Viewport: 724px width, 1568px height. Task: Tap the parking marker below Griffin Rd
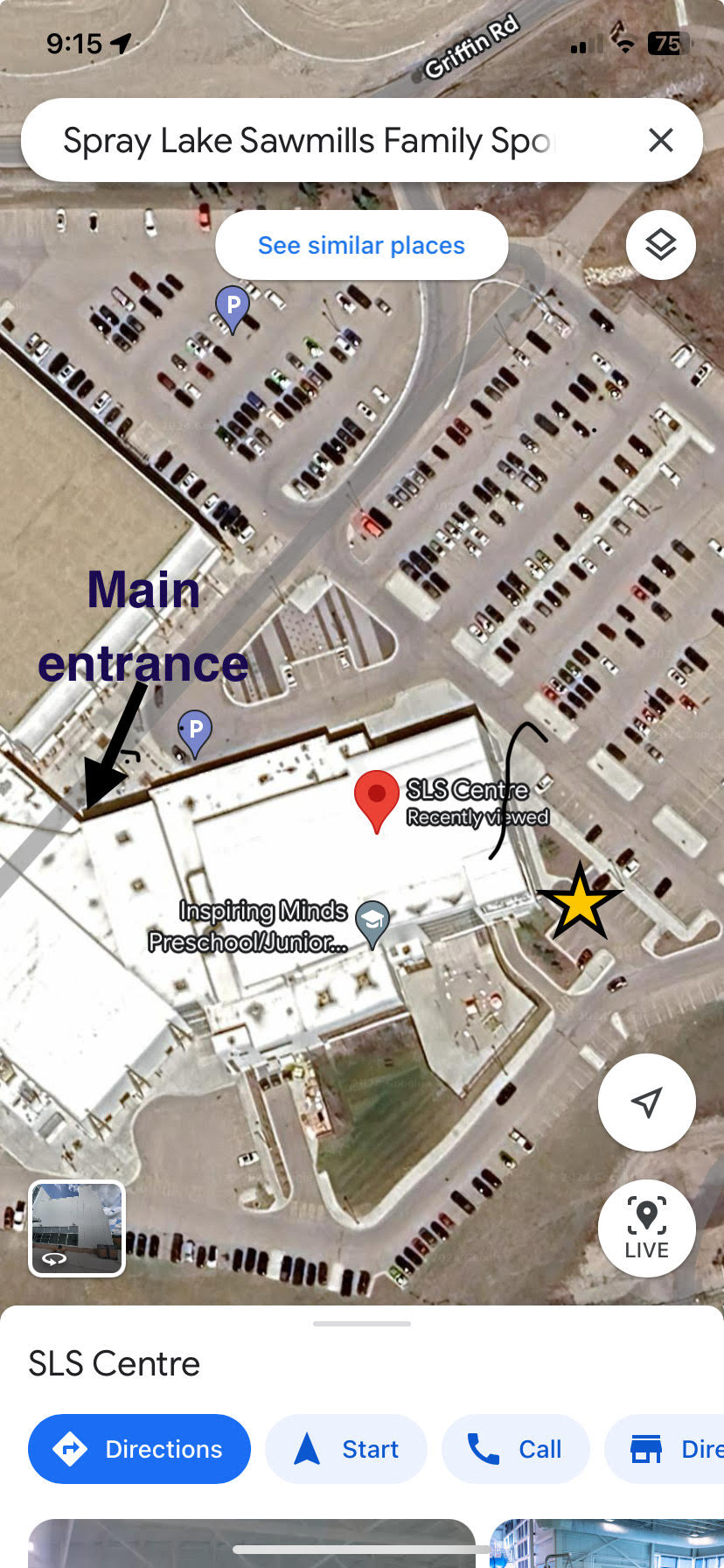point(233,308)
